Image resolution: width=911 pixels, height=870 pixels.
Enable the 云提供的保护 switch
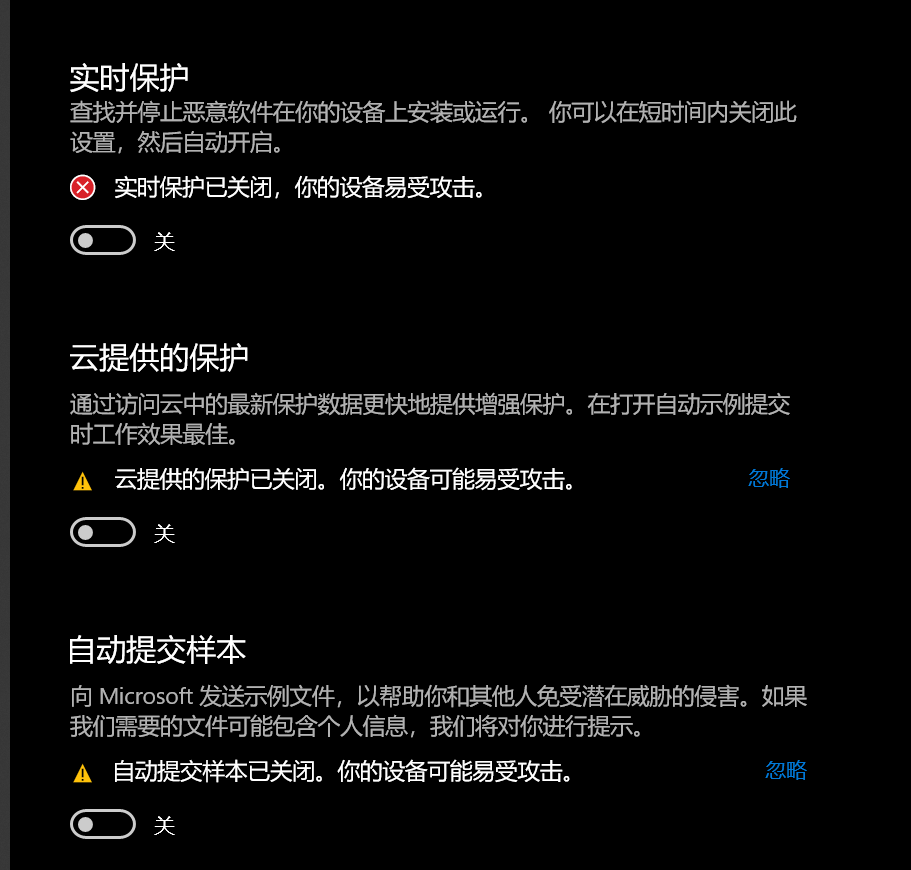click(102, 533)
